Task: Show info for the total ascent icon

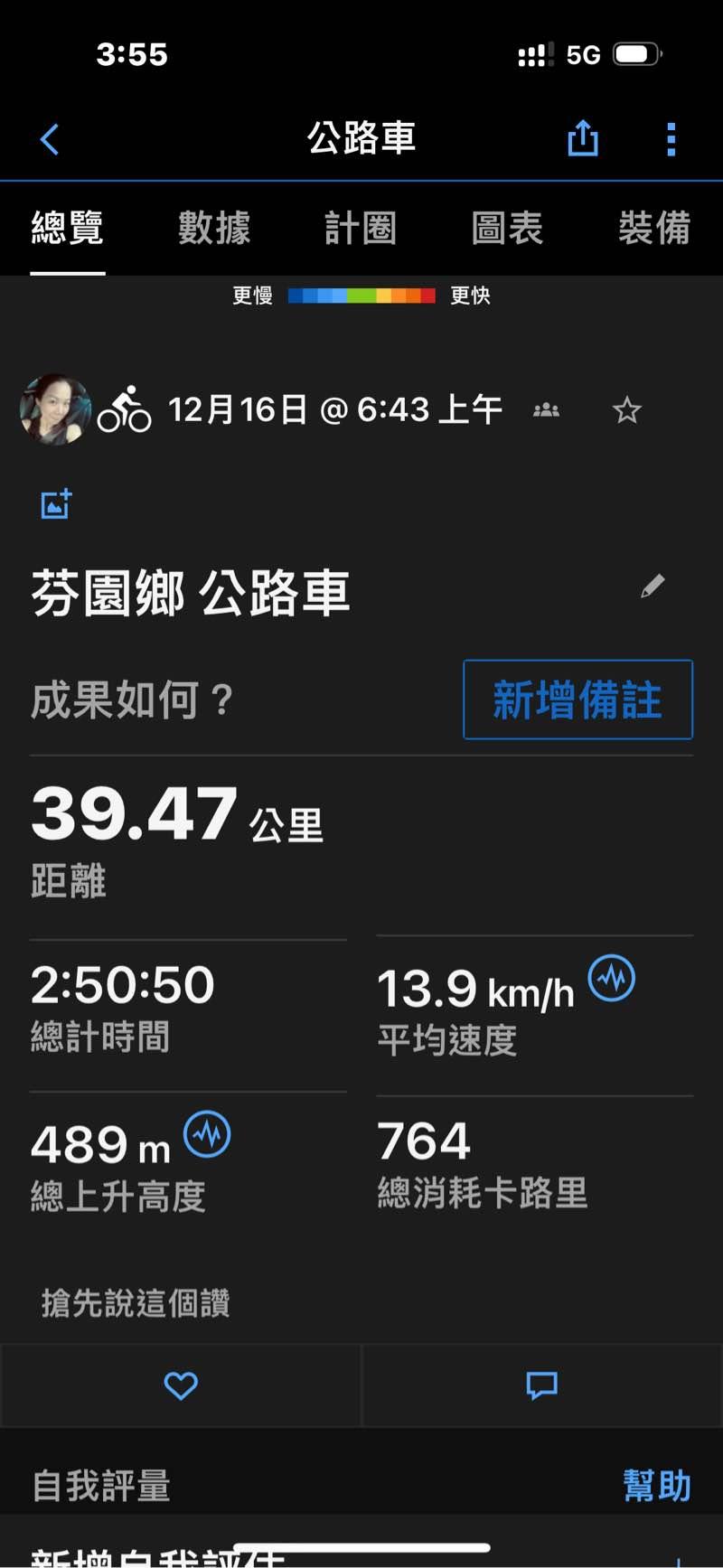Action: tap(207, 1135)
